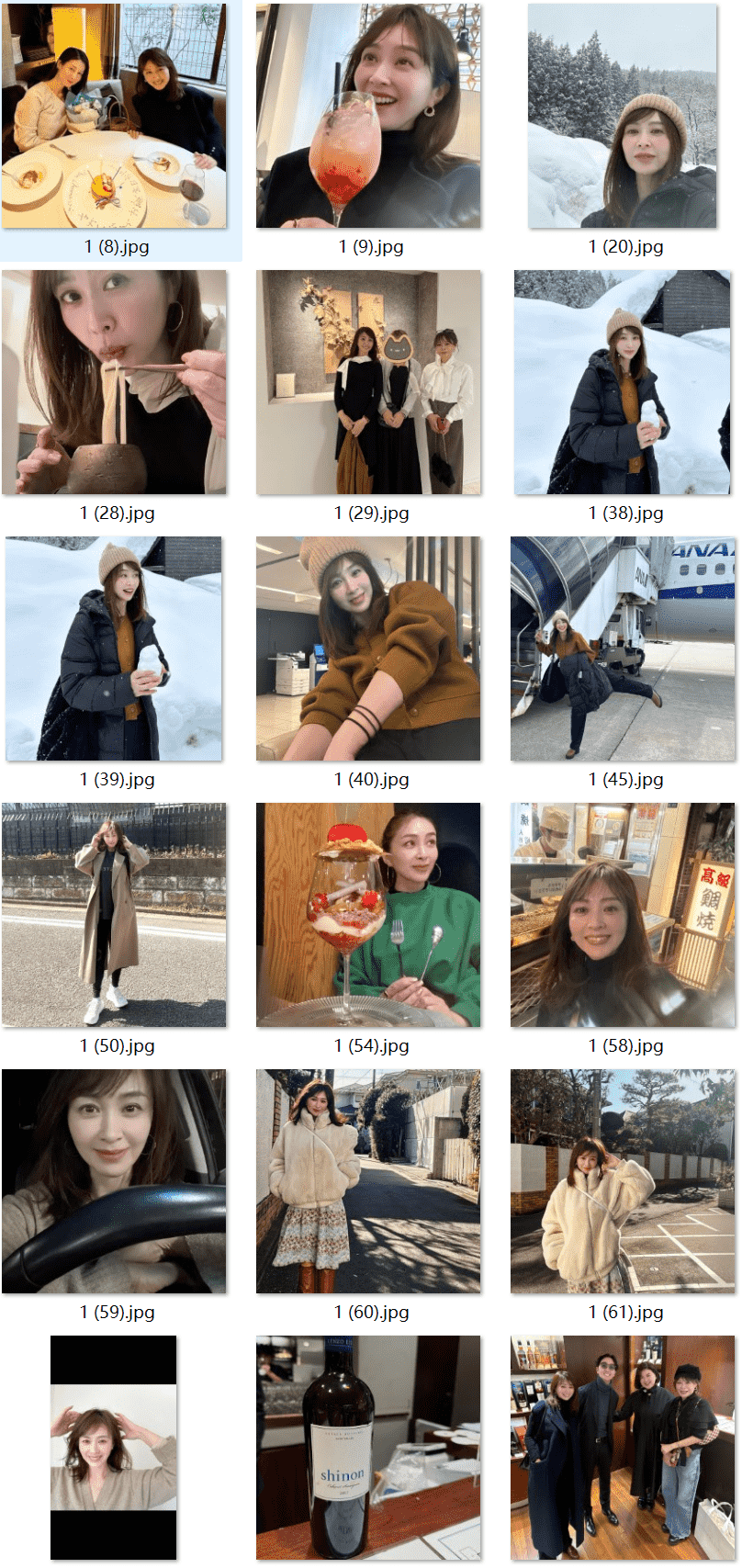The image size is (742, 1568).
Task: Open the image 1 (39).jpg
Action: pos(114,649)
